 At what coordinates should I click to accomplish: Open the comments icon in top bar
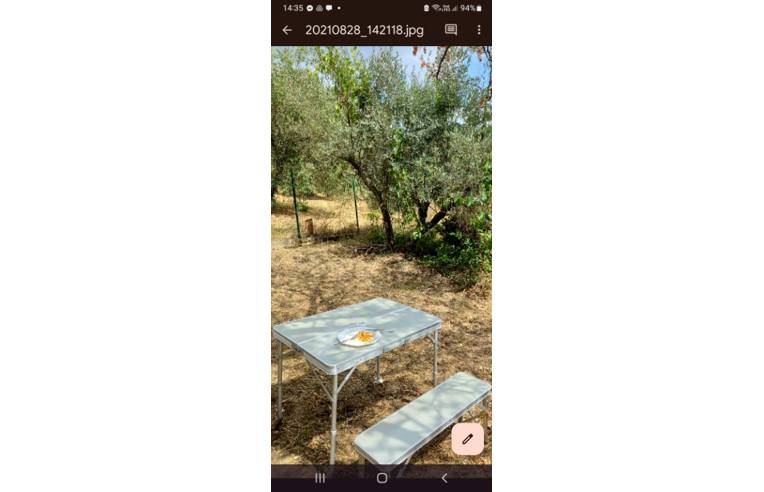coord(451,30)
